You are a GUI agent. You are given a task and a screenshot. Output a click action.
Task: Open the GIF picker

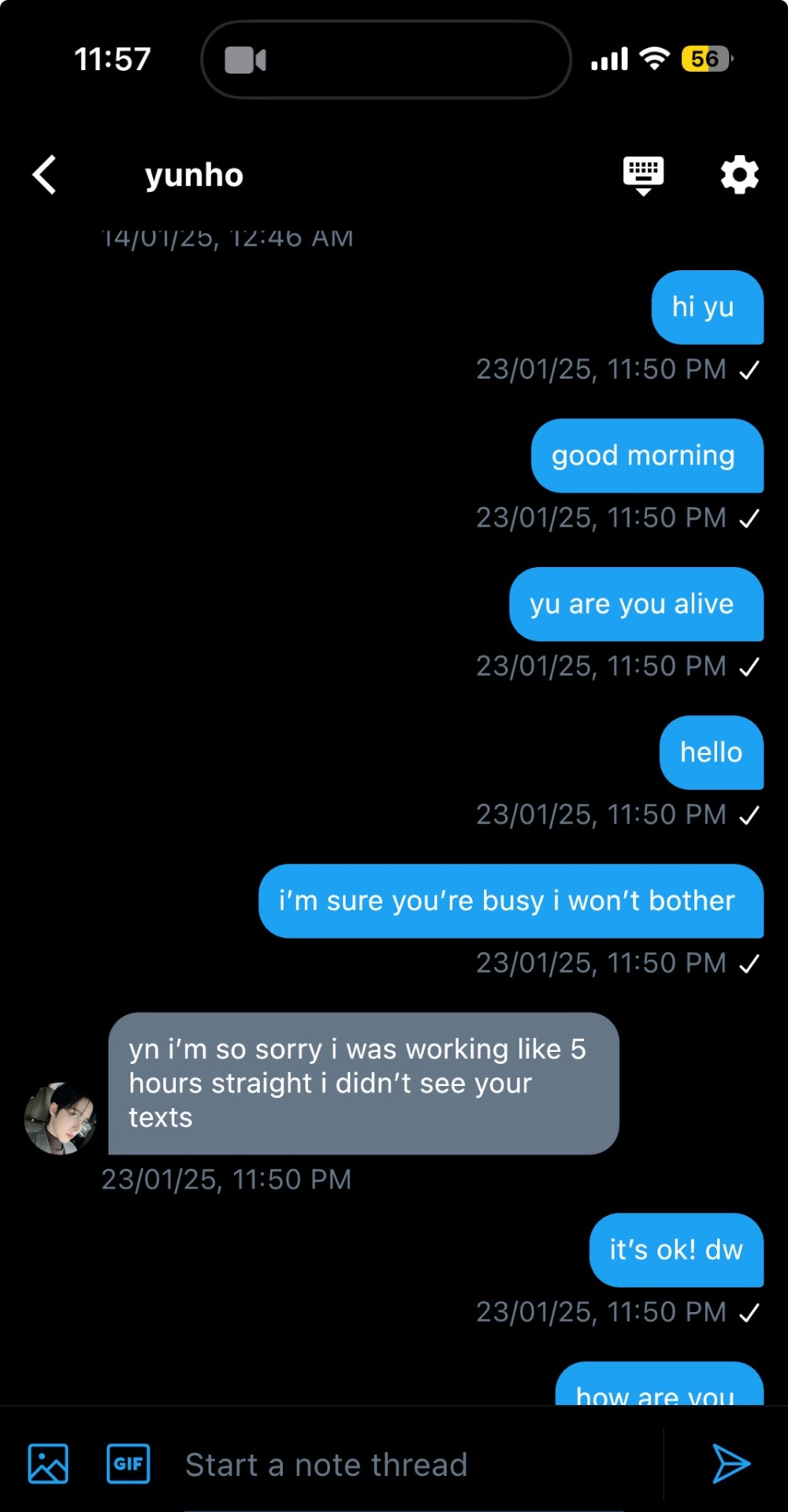click(x=128, y=1464)
